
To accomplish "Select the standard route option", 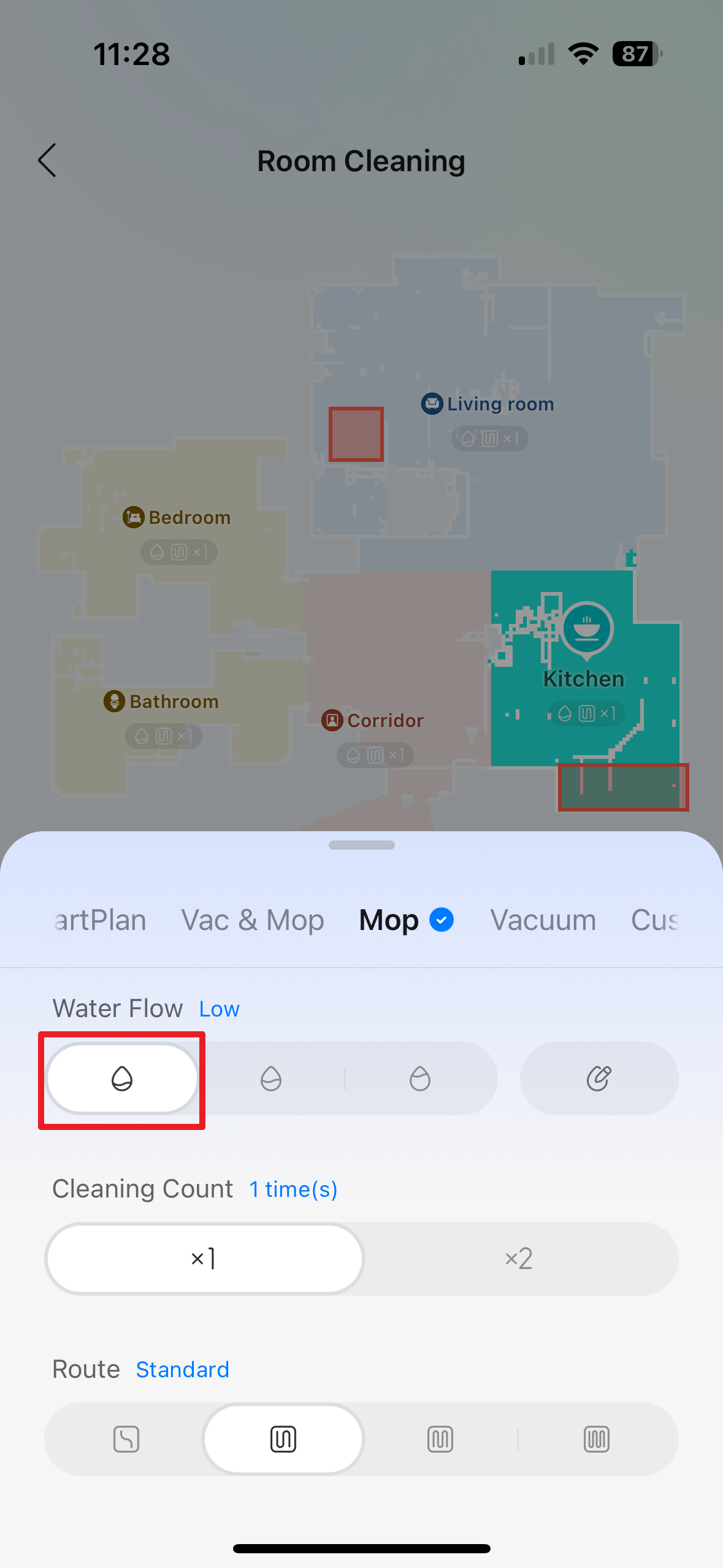I will [283, 1439].
